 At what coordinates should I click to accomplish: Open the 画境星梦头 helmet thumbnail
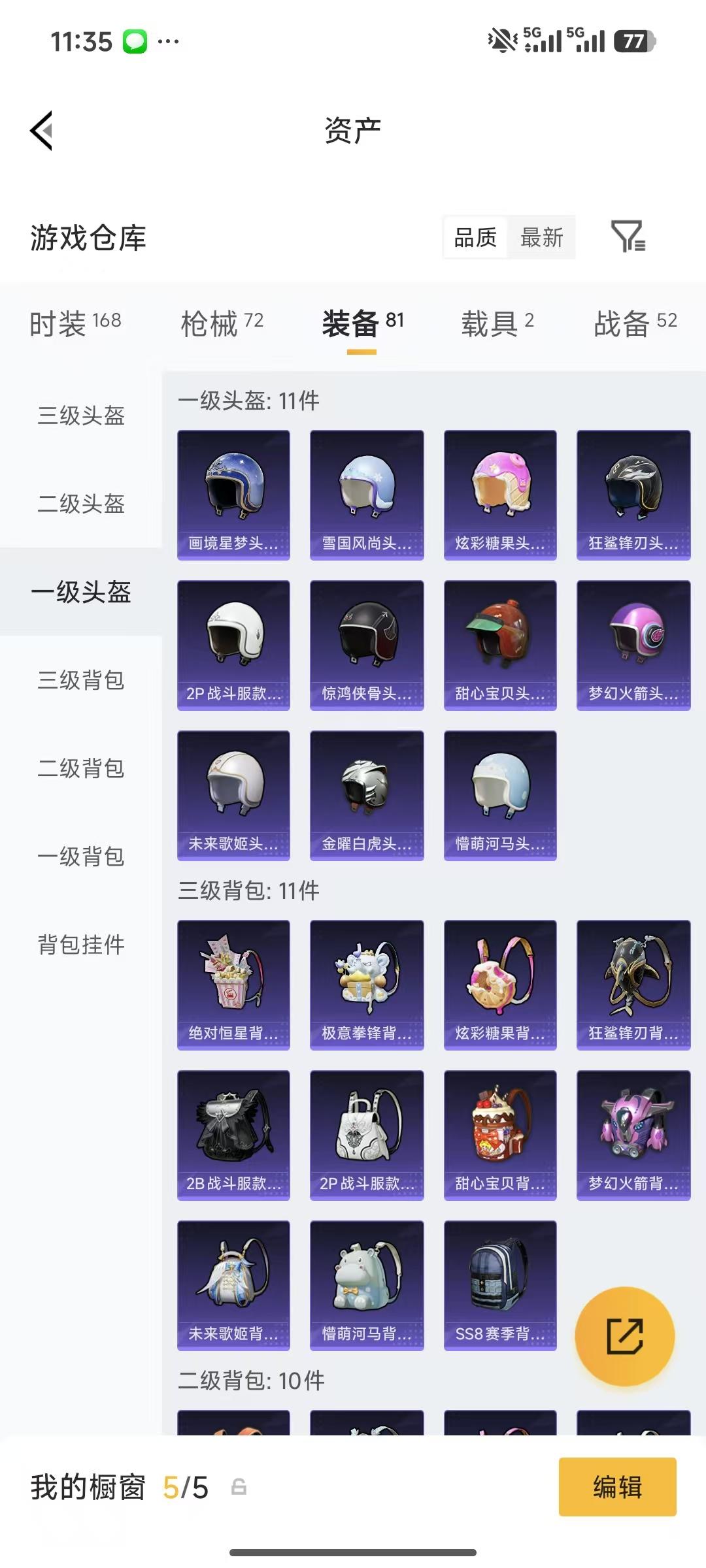233,493
